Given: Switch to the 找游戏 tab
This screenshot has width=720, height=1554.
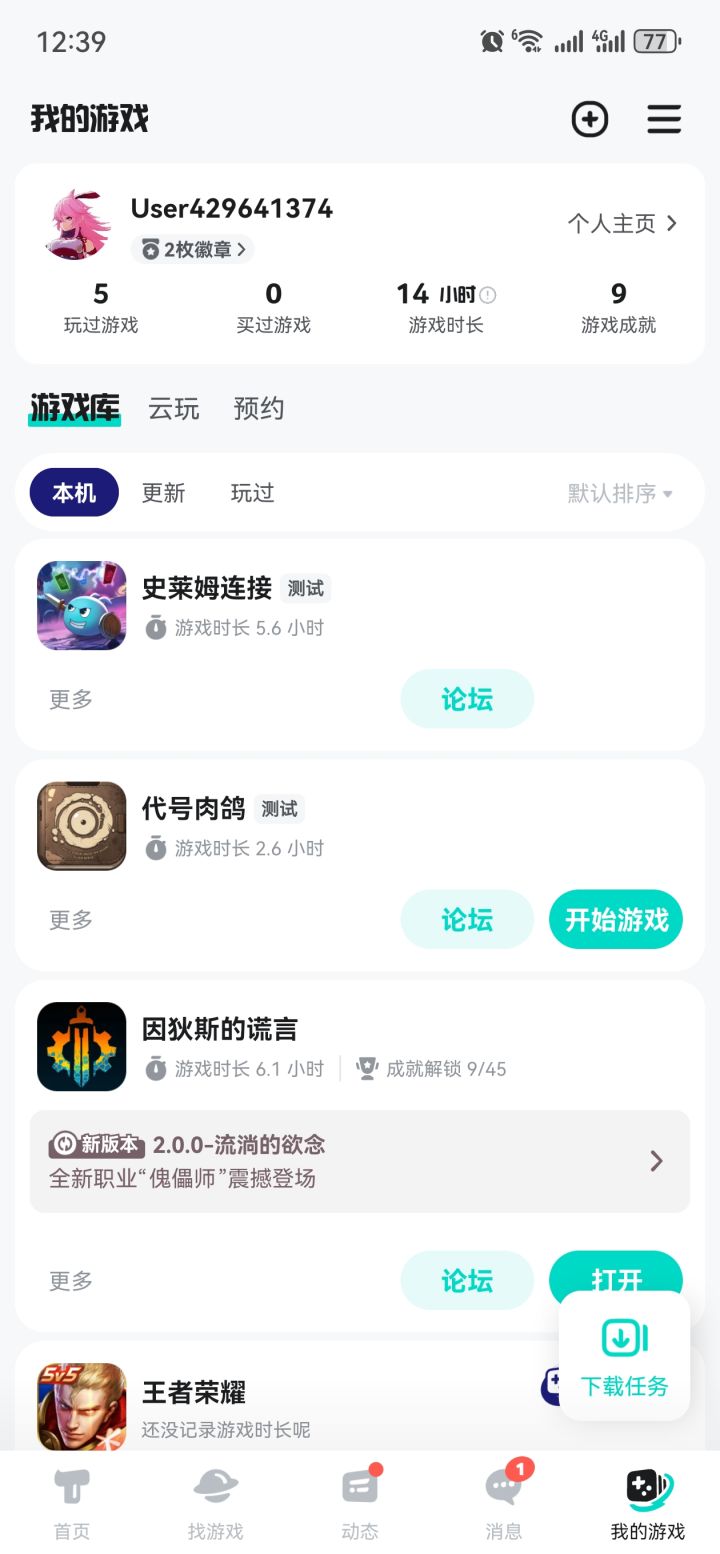Looking at the screenshot, I should (216, 1504).
